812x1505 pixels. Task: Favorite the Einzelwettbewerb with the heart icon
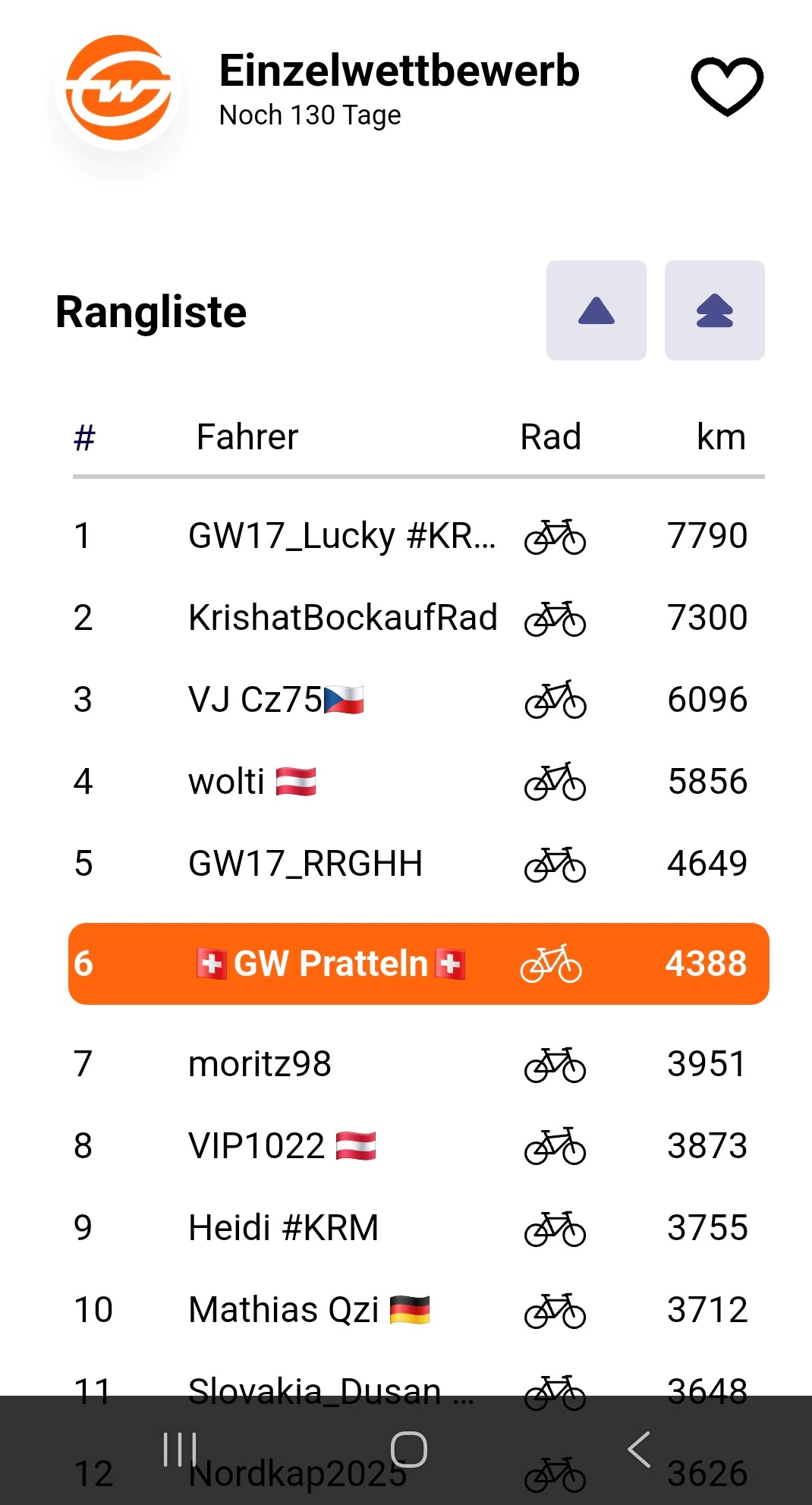tap(726, 86)
